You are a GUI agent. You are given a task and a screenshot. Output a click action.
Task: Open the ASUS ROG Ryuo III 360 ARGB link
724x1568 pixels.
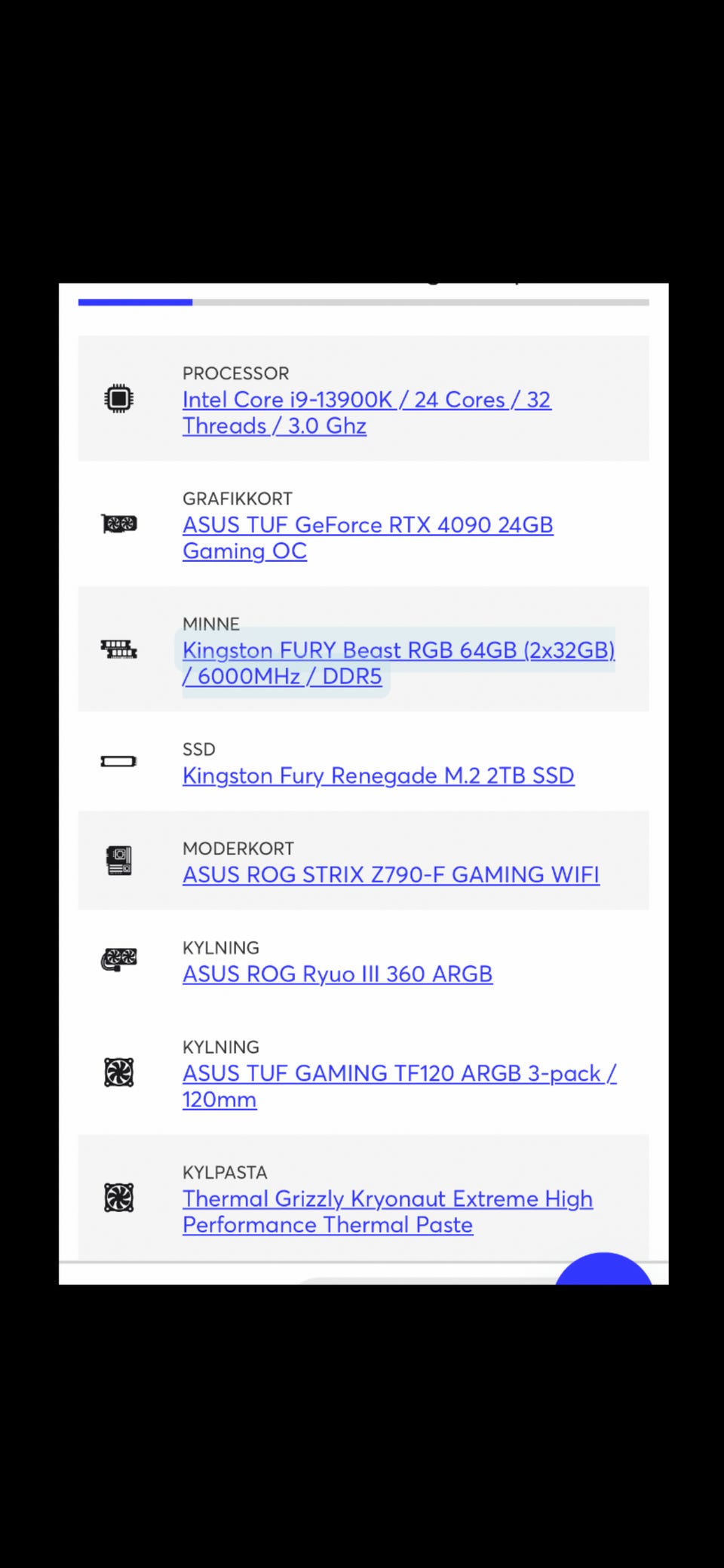pyautogui.click(x=337, y=974)
